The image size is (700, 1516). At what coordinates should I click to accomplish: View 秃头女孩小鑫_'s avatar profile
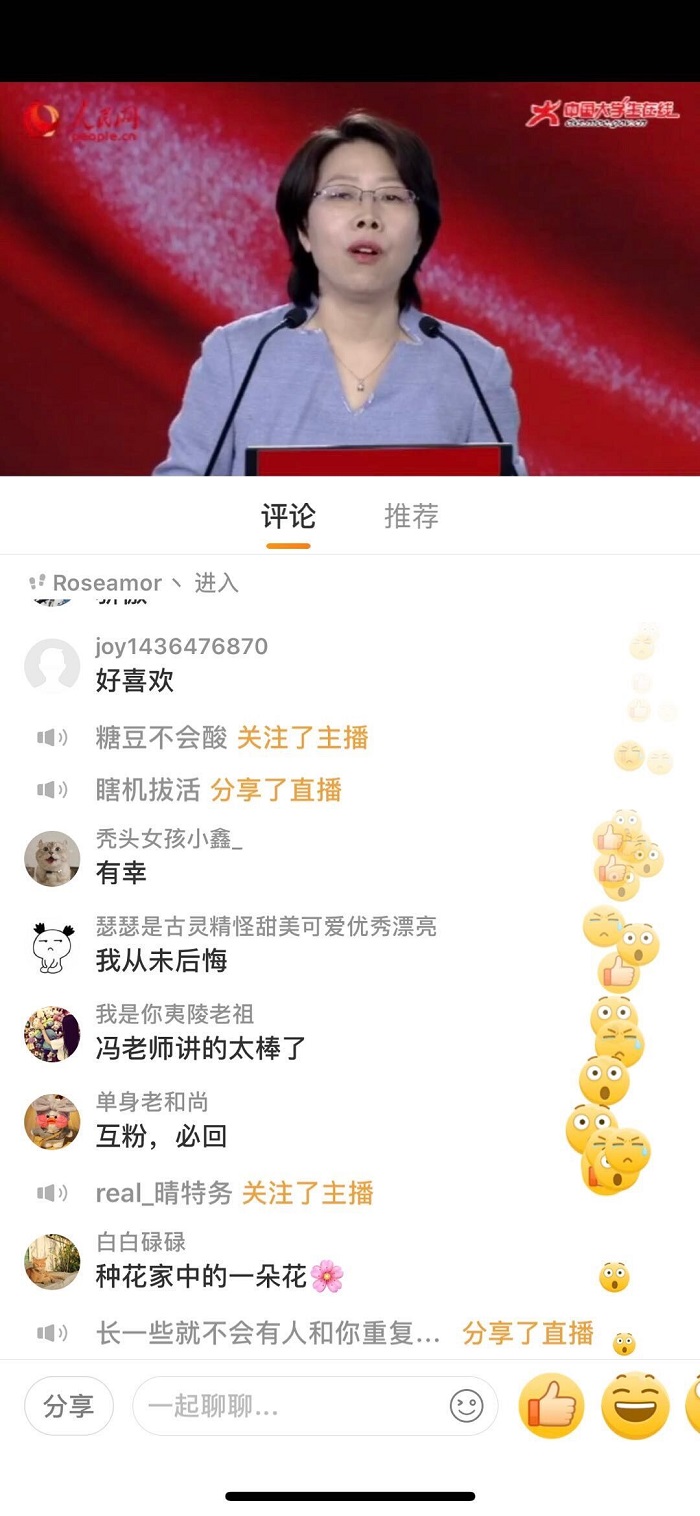click(x=52, y=858)
